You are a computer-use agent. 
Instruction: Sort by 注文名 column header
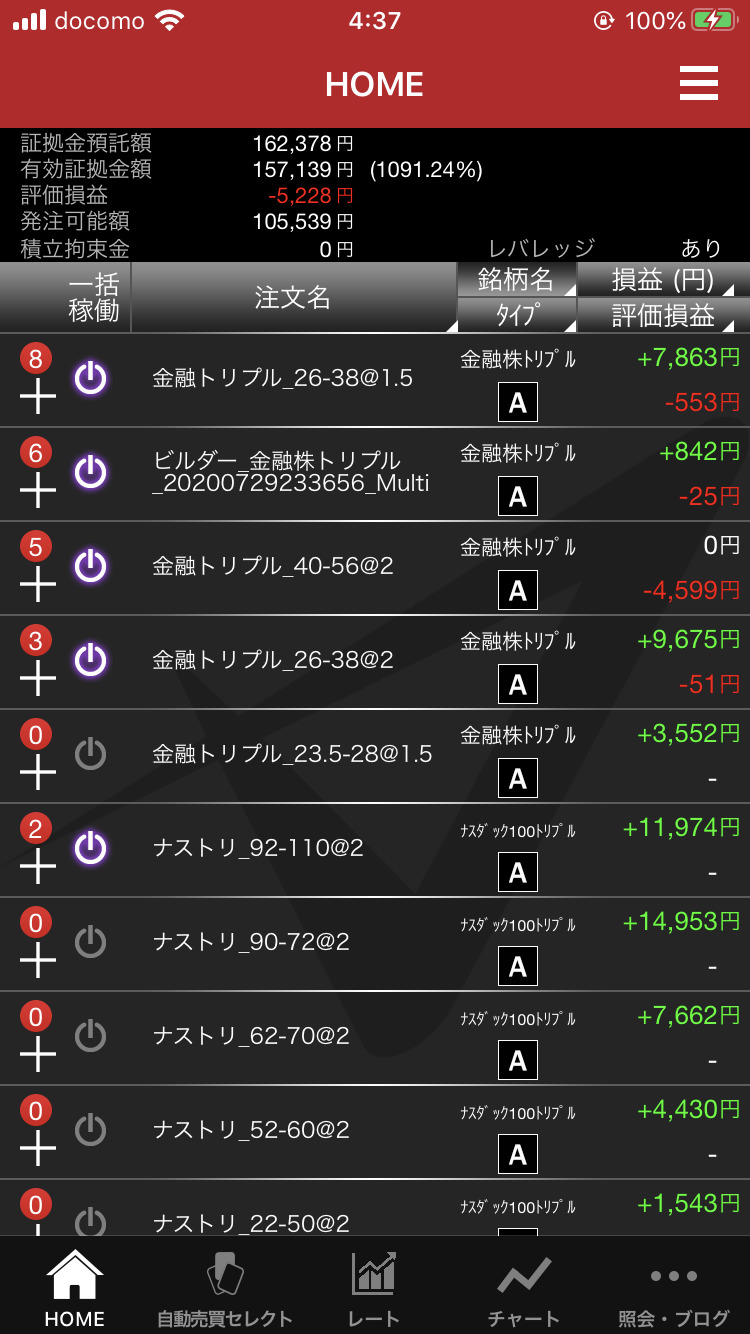(x=293, y=298)
